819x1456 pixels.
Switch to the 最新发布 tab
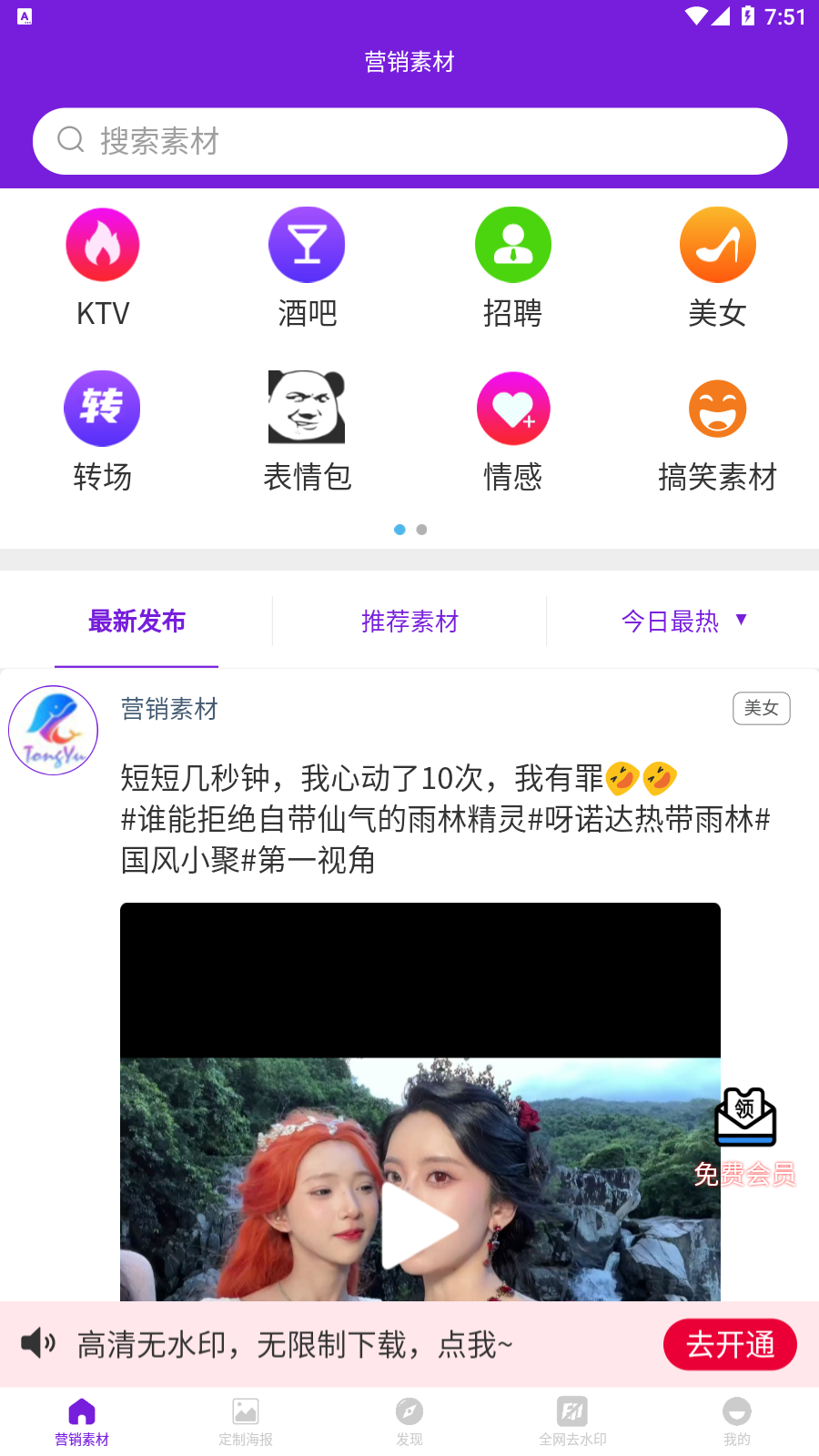point(136,622)
